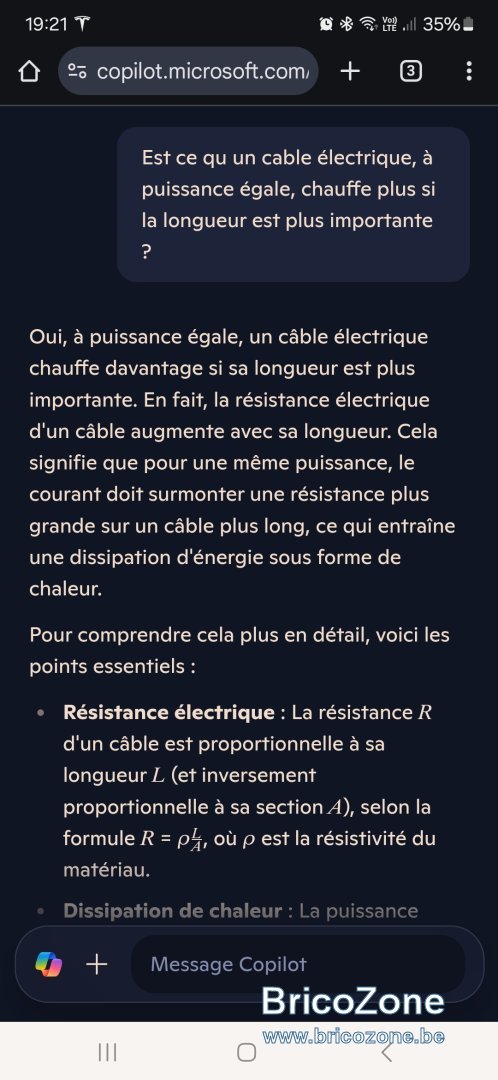
Task: Open the browser home page
Action: tap(29, 71)
